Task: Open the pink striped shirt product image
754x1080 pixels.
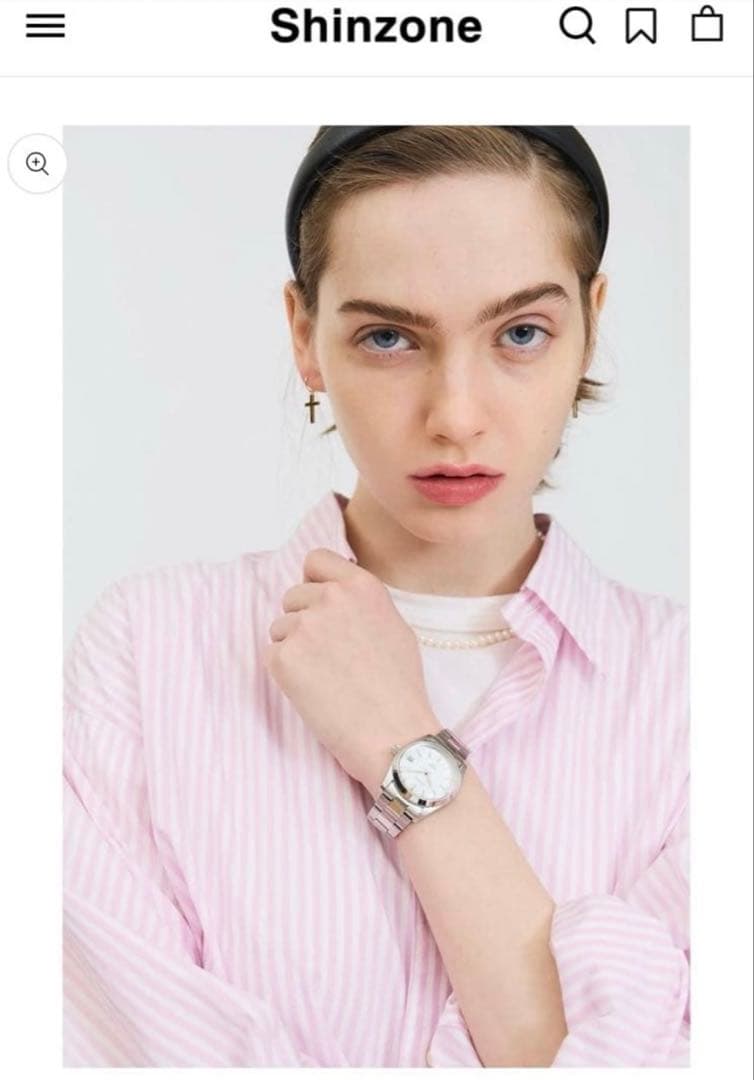Action: (376, 596)
